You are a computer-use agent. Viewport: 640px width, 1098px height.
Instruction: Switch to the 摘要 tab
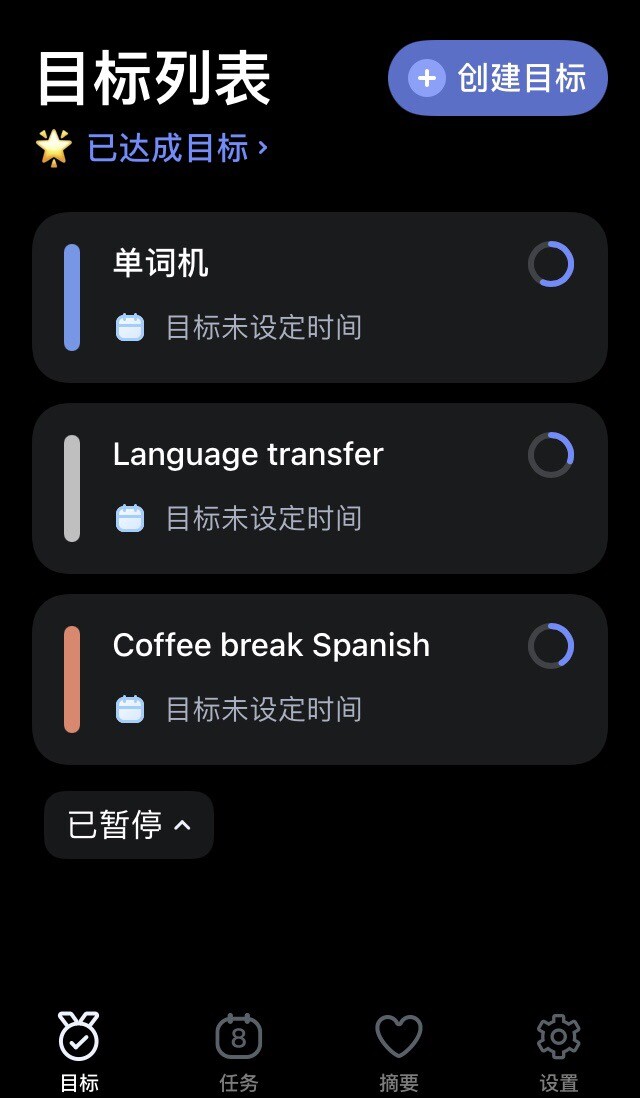(399, 1052)
